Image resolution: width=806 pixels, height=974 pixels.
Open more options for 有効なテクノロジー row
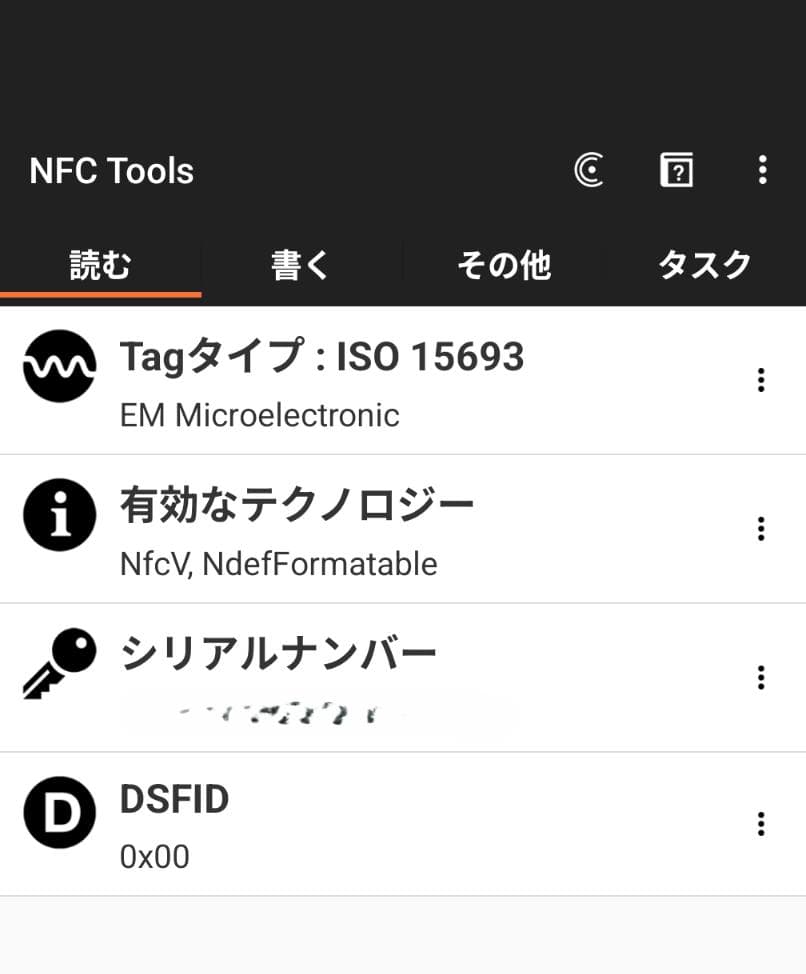(761, 529)
